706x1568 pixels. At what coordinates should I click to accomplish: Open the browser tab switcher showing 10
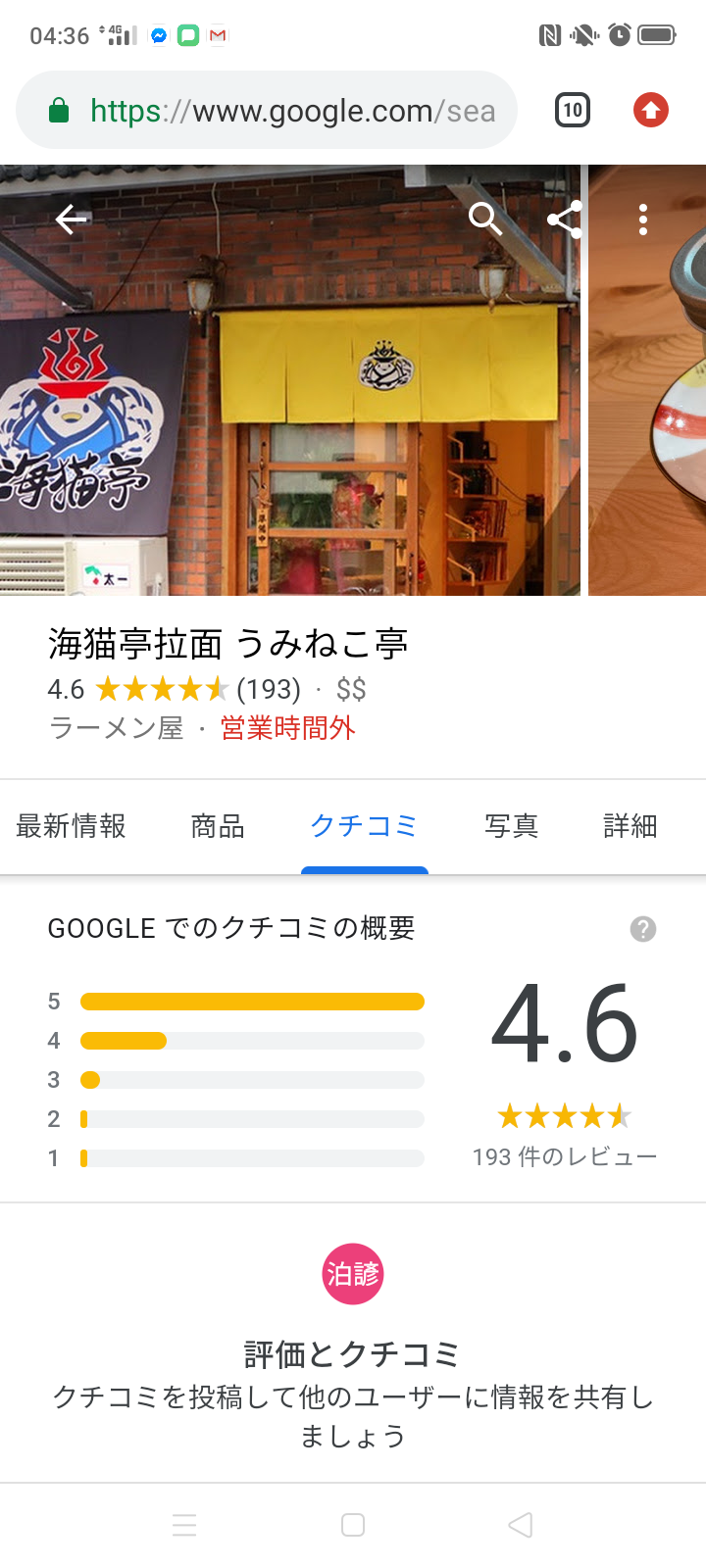coord(573,110)
